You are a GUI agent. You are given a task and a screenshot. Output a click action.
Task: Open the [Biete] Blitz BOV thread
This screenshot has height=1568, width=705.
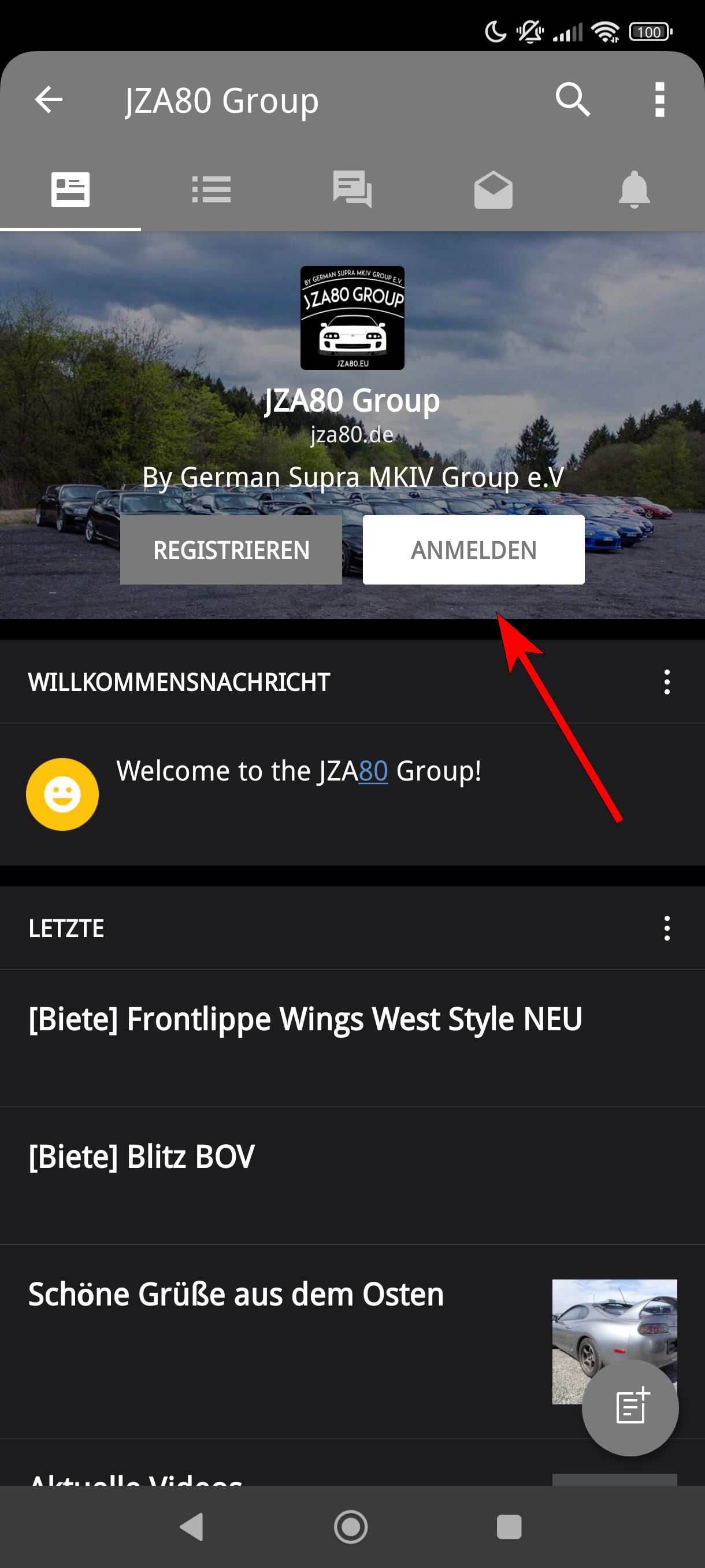[142, 1157]
